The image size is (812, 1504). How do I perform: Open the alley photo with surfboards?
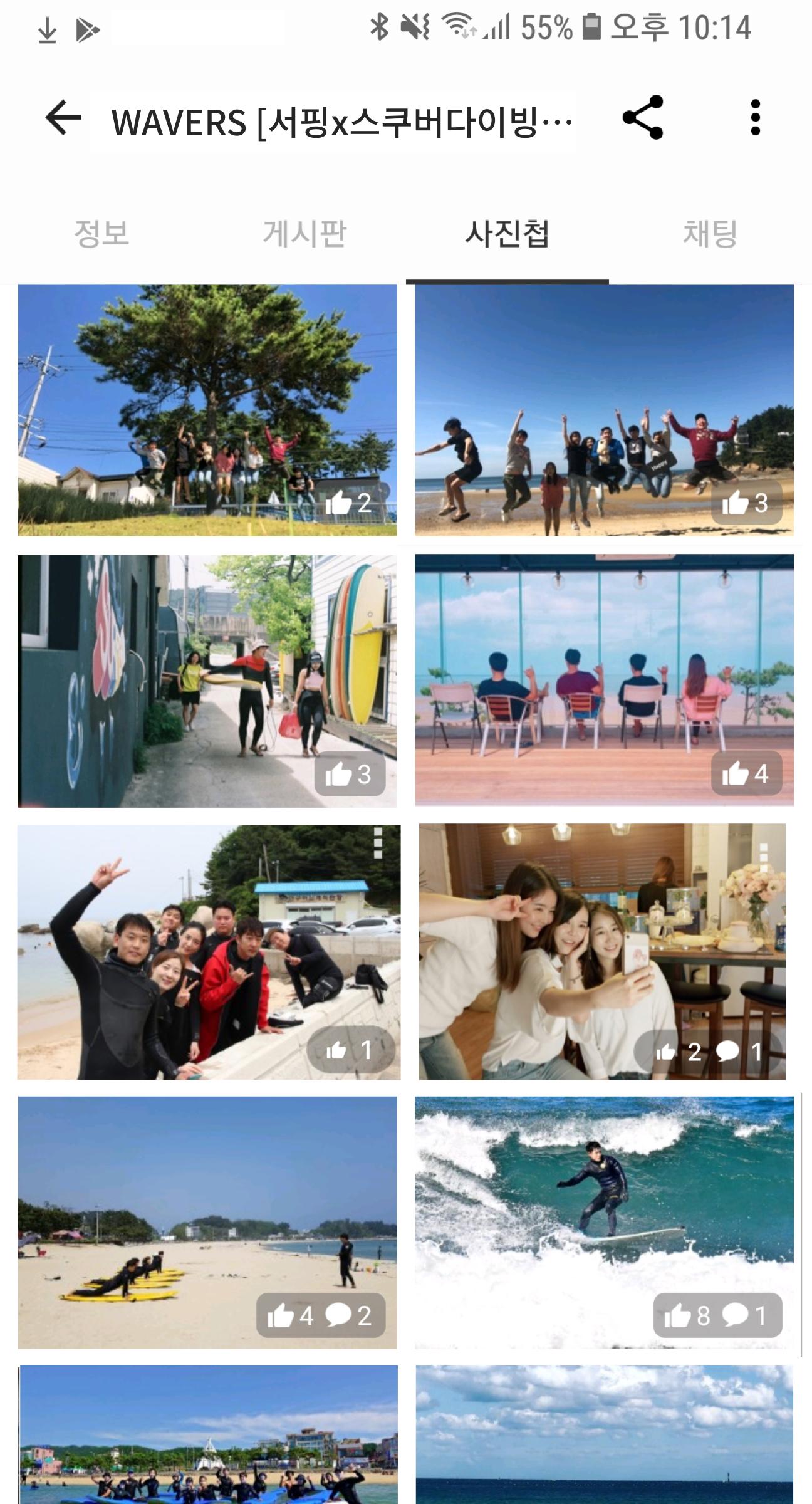[207, 681]
